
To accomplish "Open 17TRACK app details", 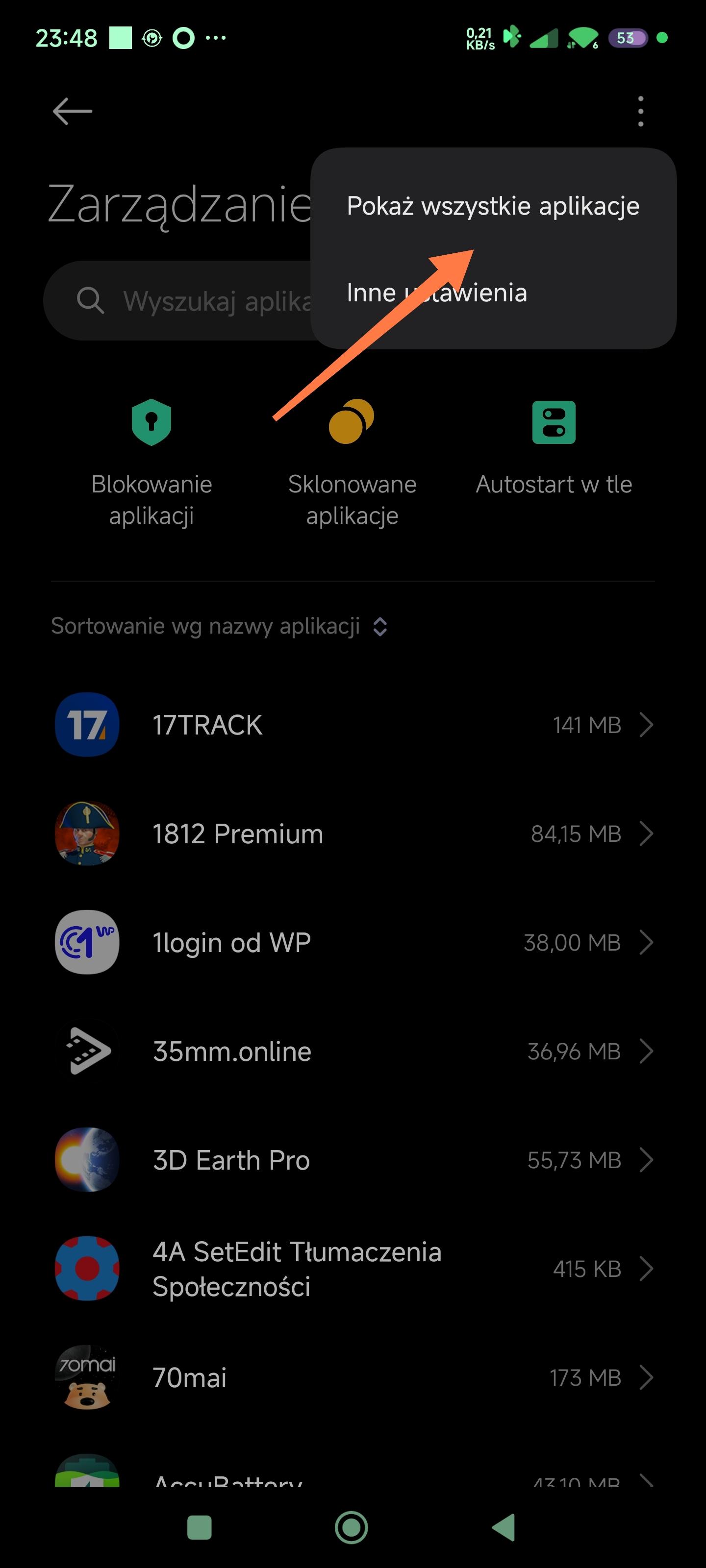I will tap(353, 725).
